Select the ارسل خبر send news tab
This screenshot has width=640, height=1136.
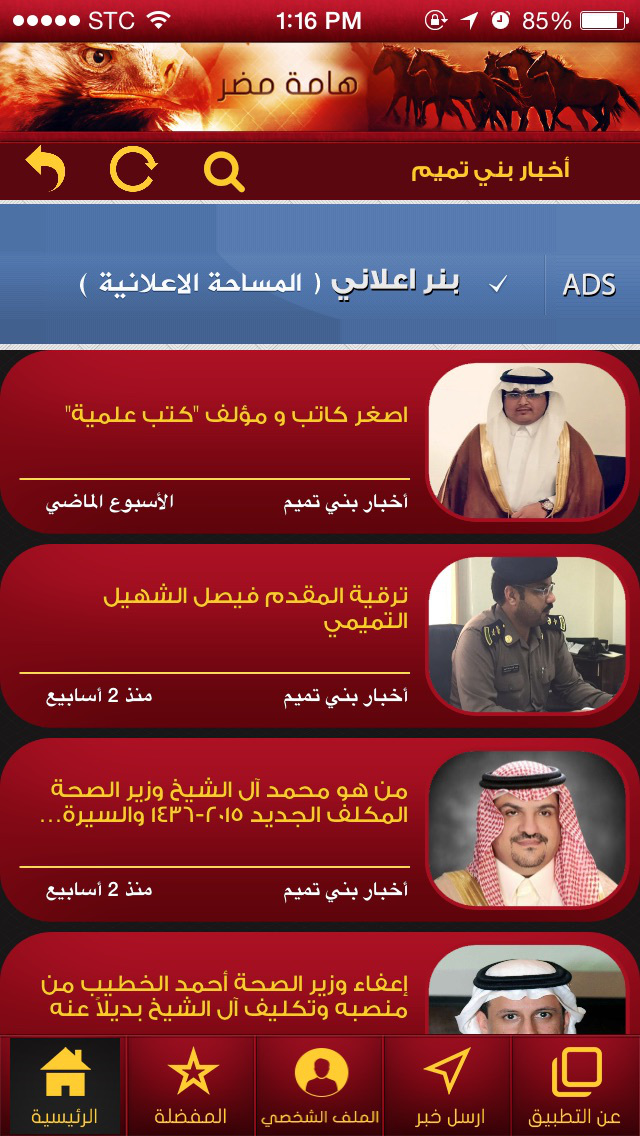click(x=447, y=1085)
